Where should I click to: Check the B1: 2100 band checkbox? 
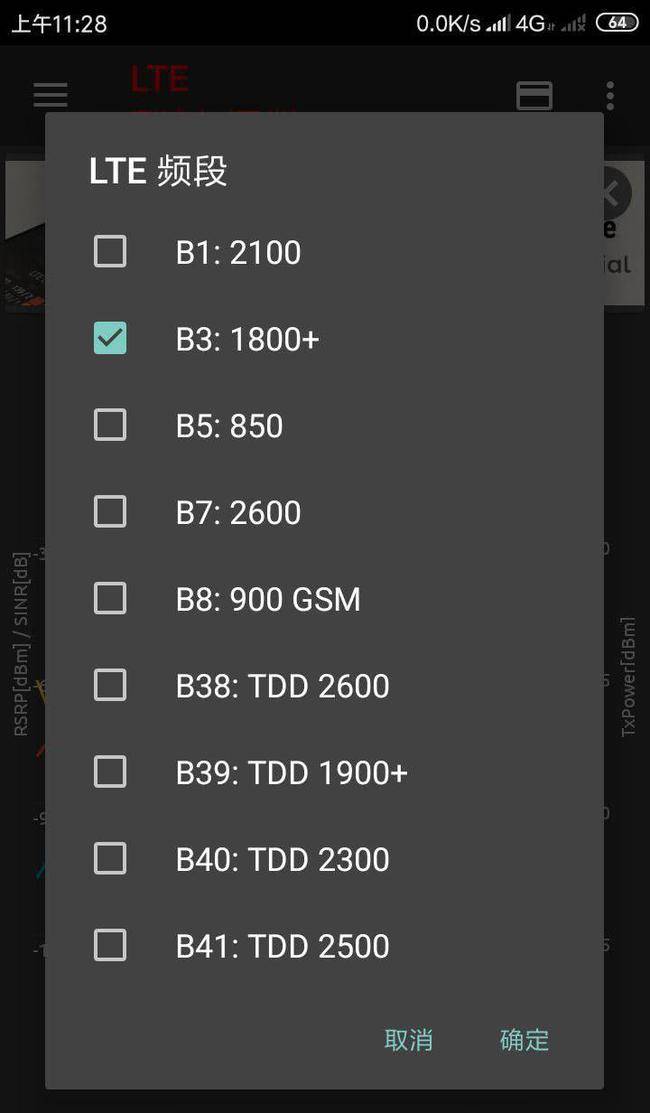pyautogui.click(x=110, y=252)
